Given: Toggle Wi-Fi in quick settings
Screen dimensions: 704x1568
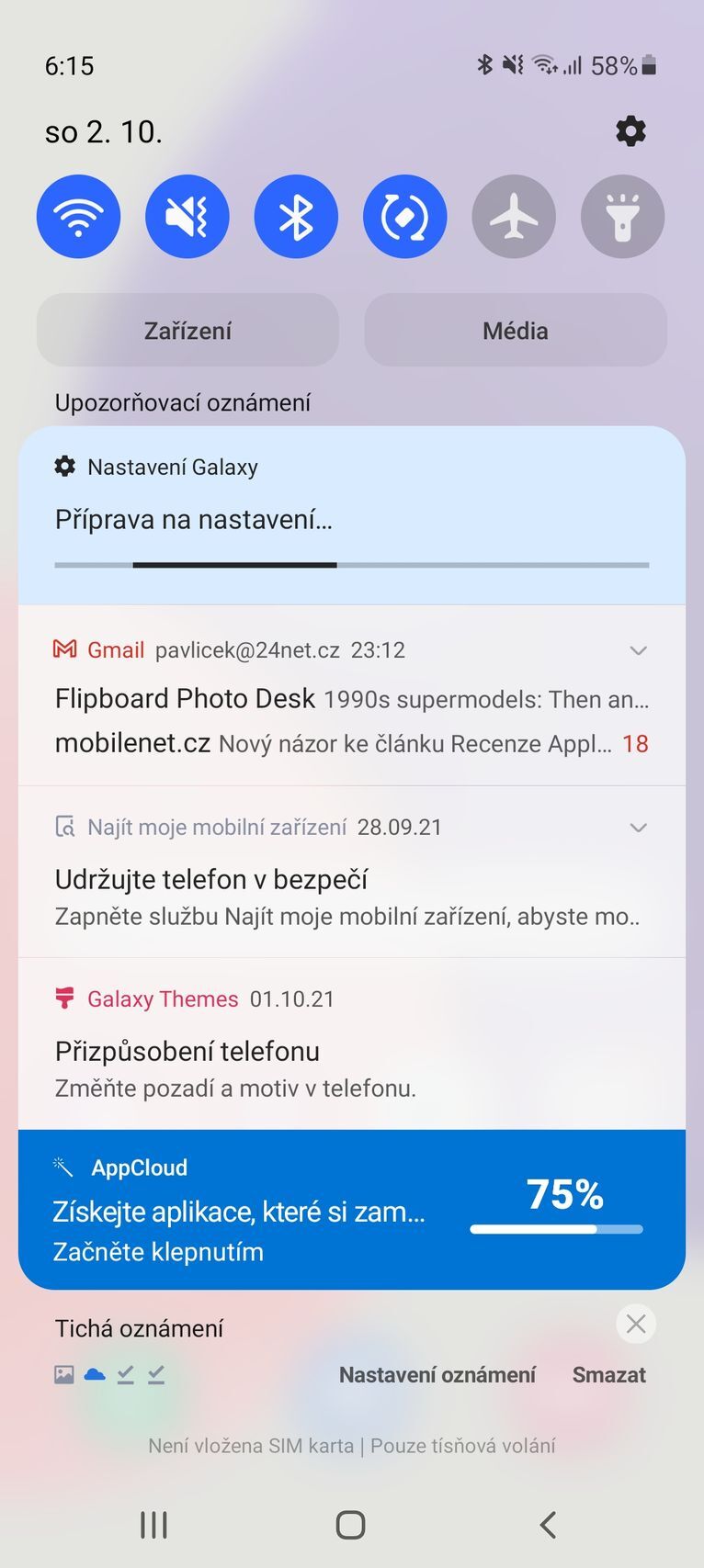Looking at the screenshot, I should pyautogui.click(x=78, y=216).
